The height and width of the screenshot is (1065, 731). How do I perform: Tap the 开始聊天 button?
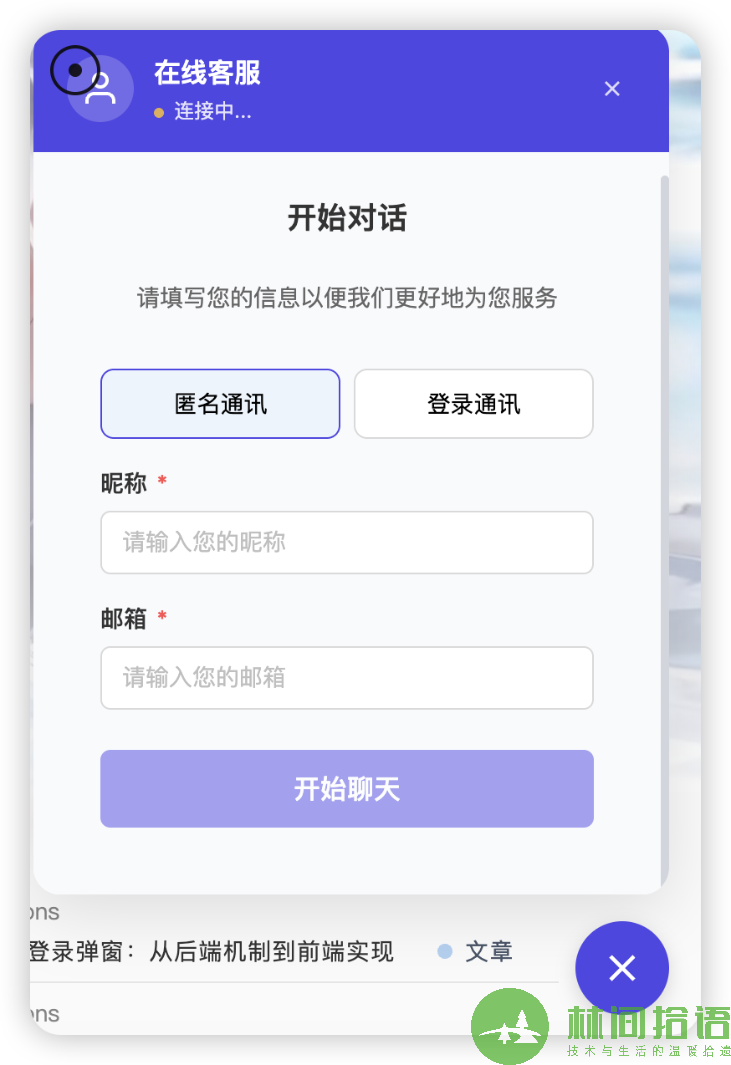346,789
